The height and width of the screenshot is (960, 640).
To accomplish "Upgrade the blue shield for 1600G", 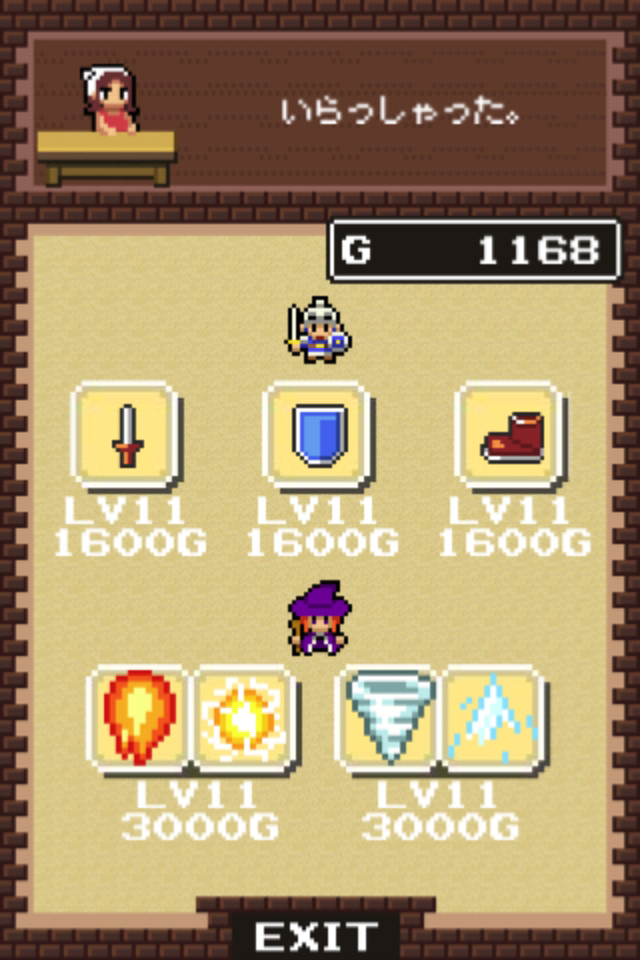I will click(x=317, y=434).
